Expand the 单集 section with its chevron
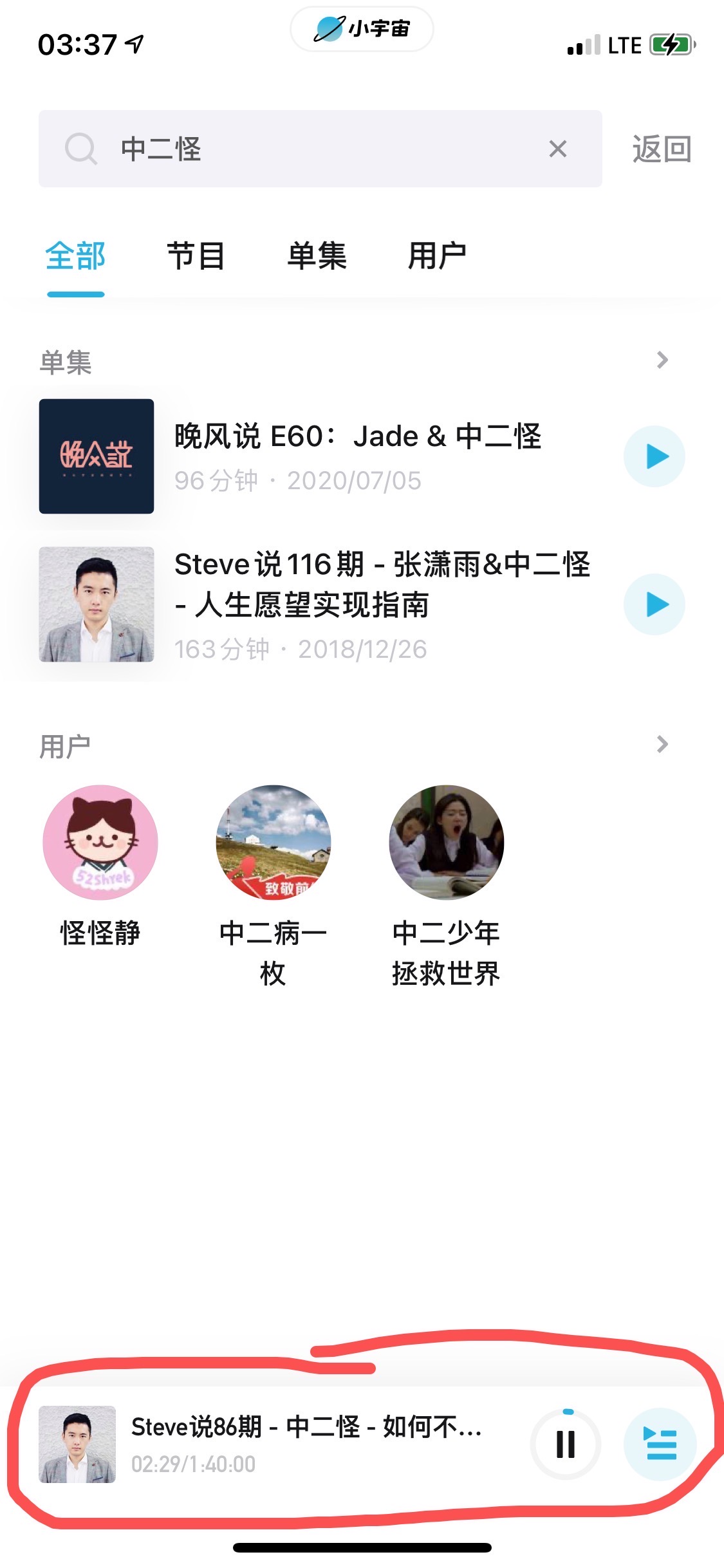Image resolution: width=724 pixels, height=1568 pixels. [x=662, y=360]
